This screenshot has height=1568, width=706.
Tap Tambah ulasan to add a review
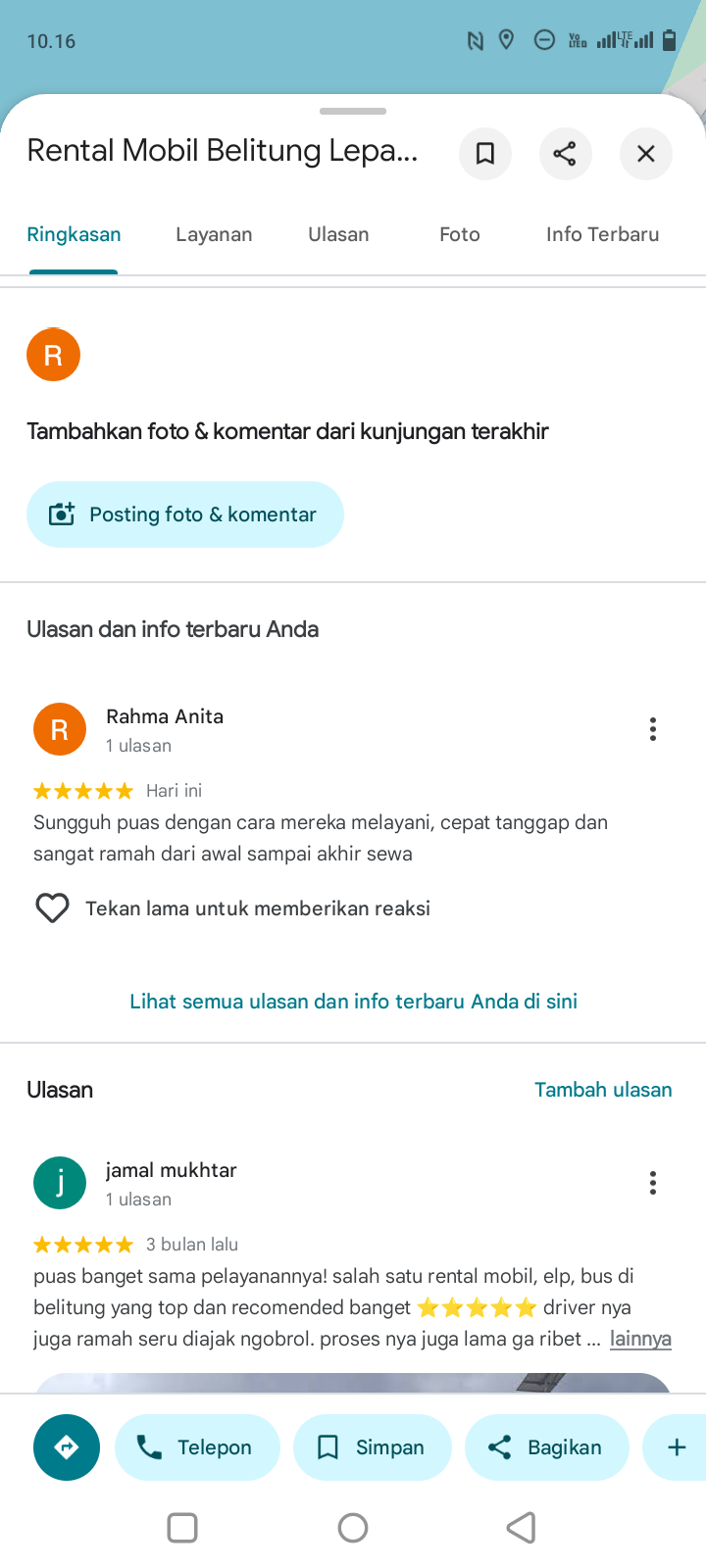coord(603,1090)
